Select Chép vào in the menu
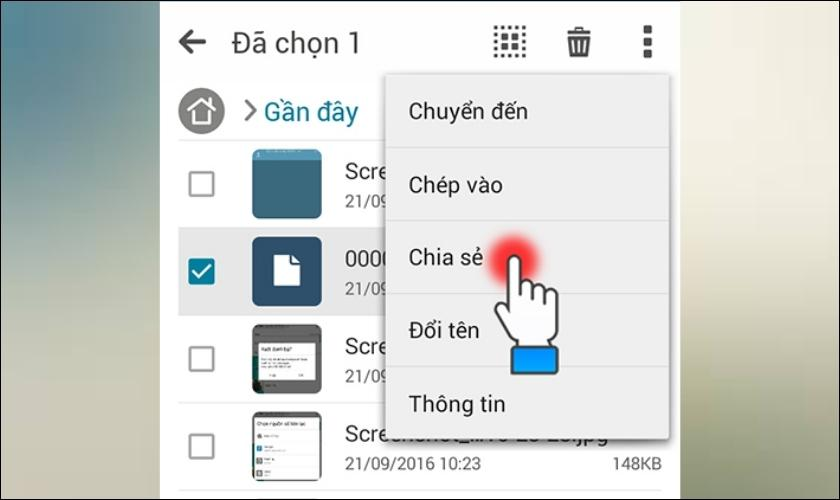The height and width of the screenshot is (500, 840). (x=455, y=185)
